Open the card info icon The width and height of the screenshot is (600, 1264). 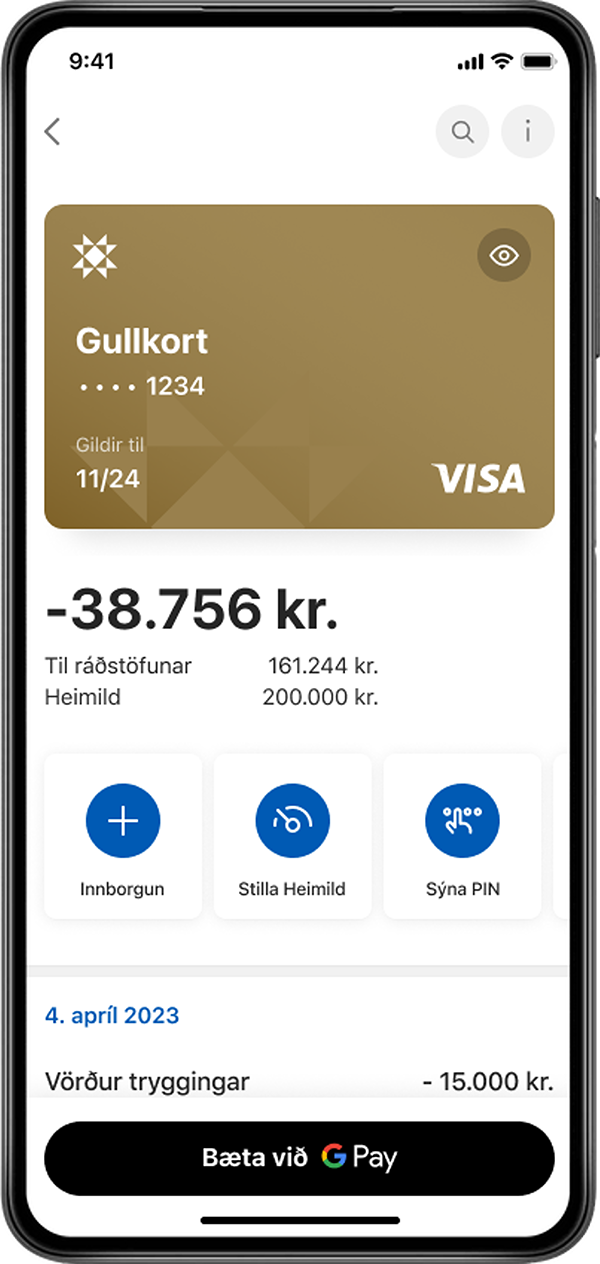[x=527, y=131]
